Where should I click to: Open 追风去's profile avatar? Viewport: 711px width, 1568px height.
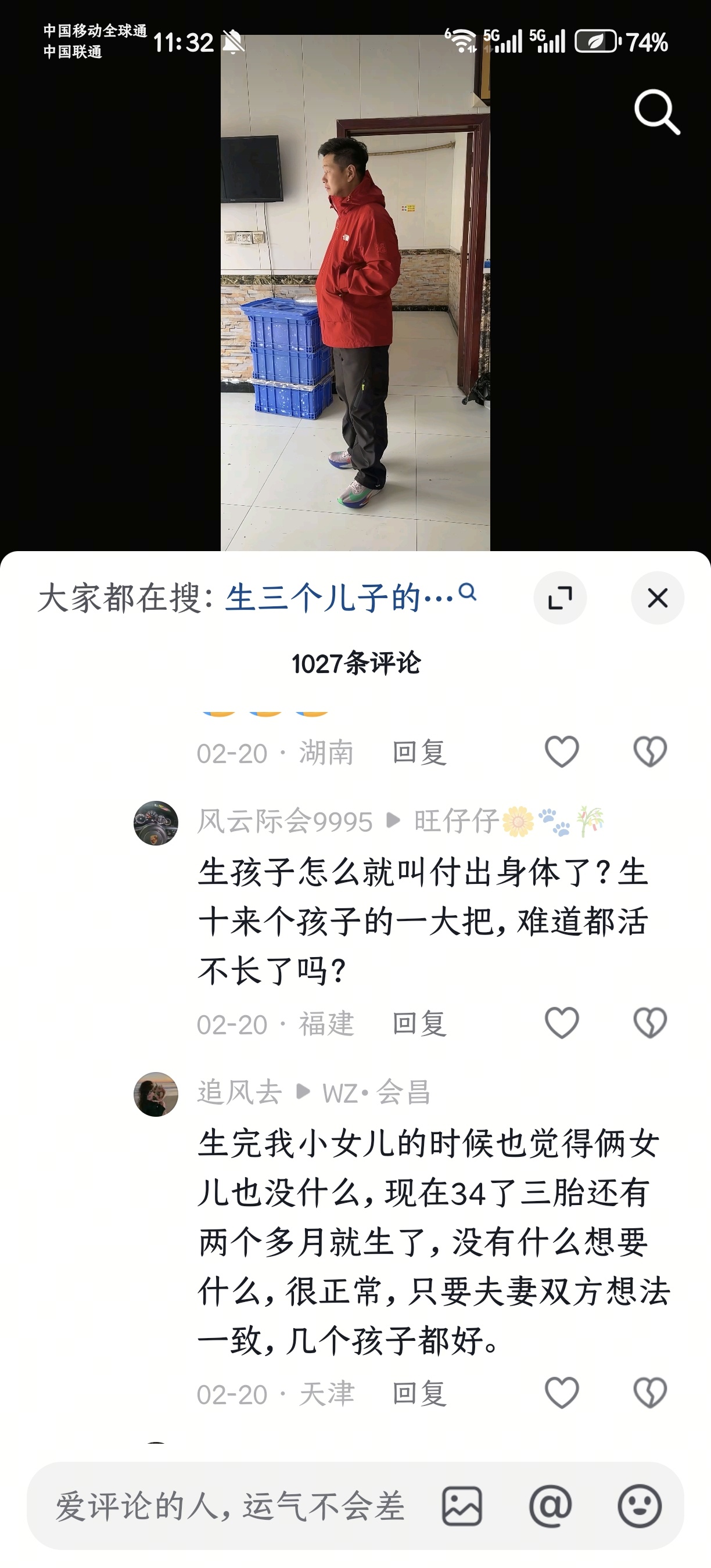[x=156, y=1095]
